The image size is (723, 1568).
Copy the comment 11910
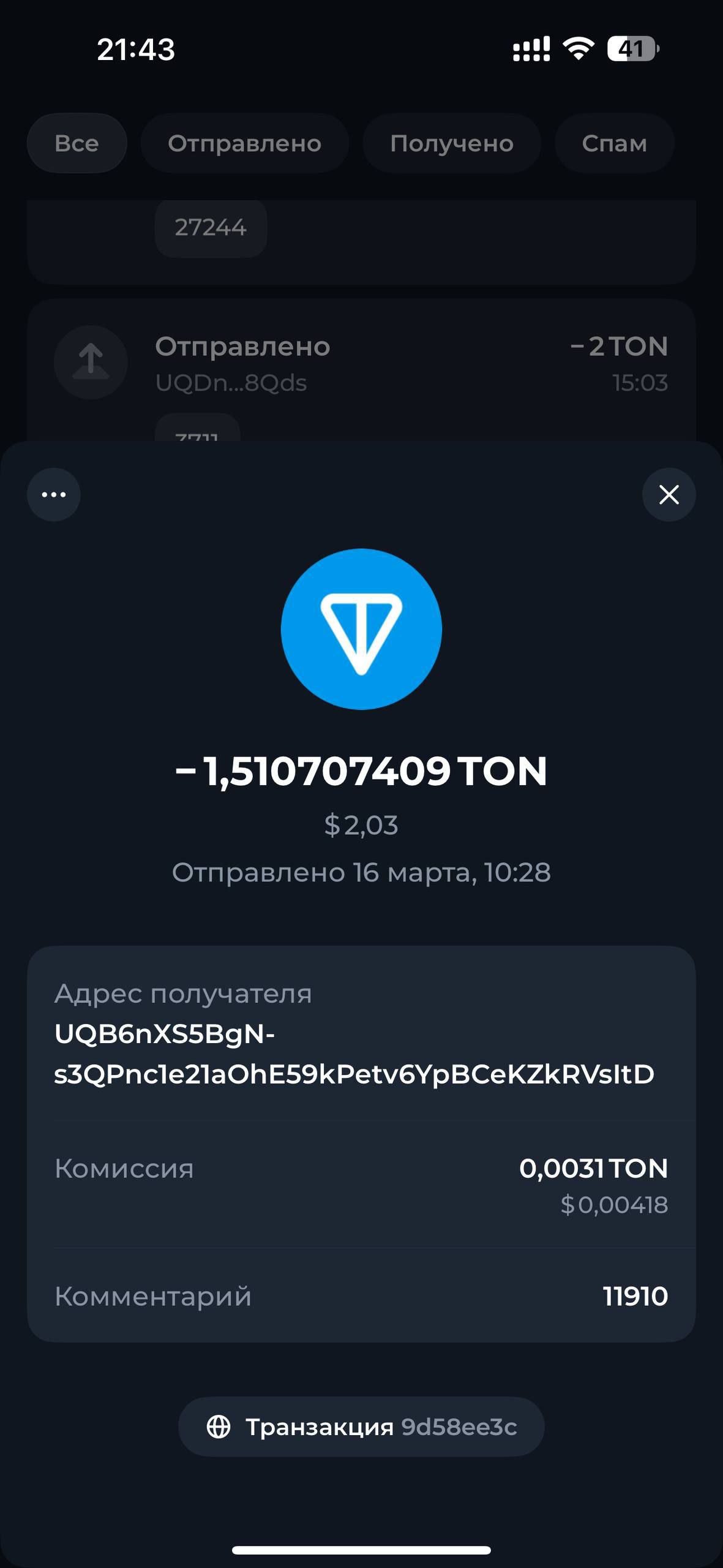coord(634,1296)
